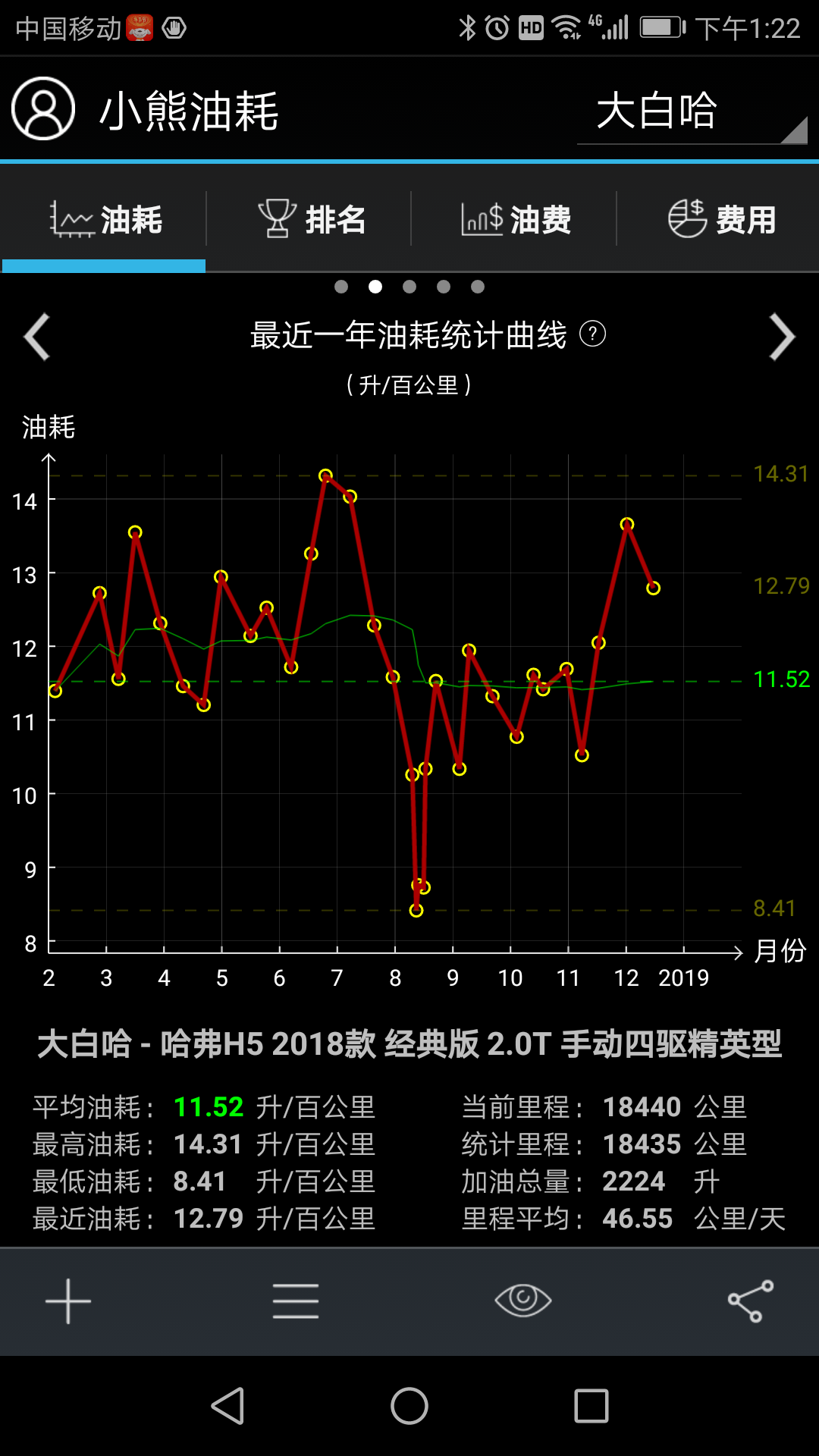Switch to the 油费 tab
The image size is (819, 1456).
[x=516, y=220]
